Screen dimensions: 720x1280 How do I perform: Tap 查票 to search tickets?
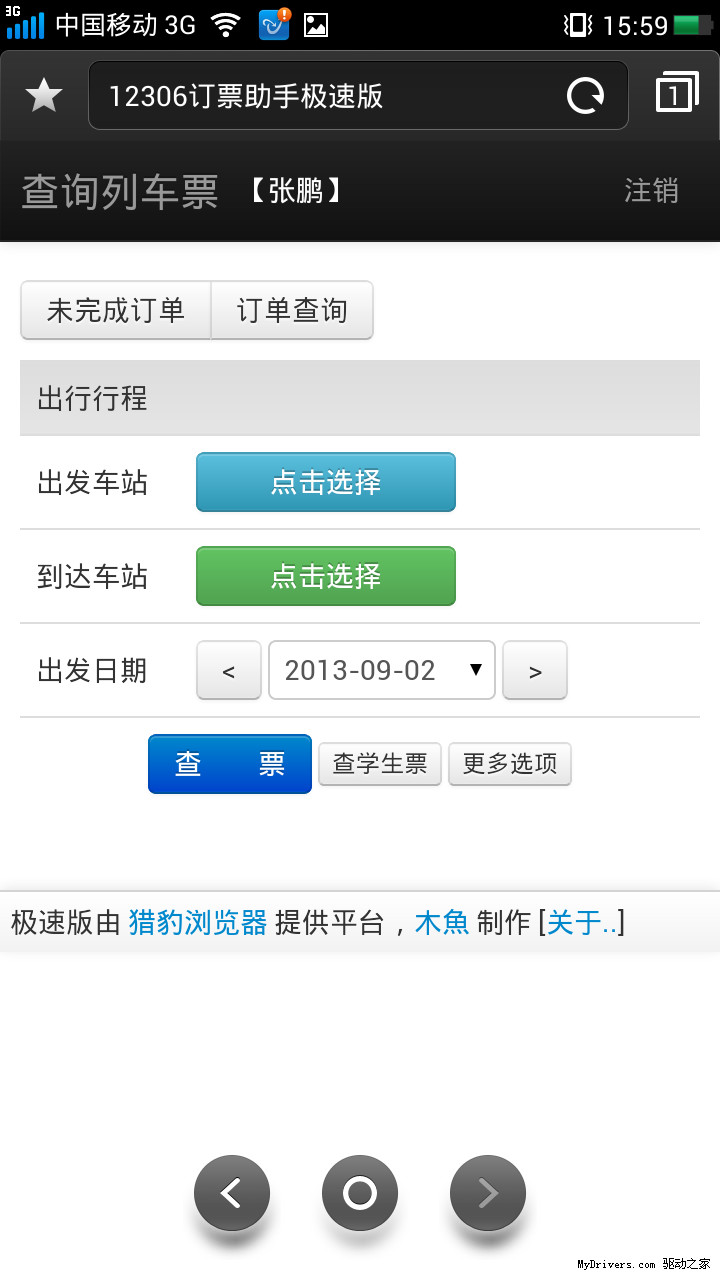tap(230, 764)
